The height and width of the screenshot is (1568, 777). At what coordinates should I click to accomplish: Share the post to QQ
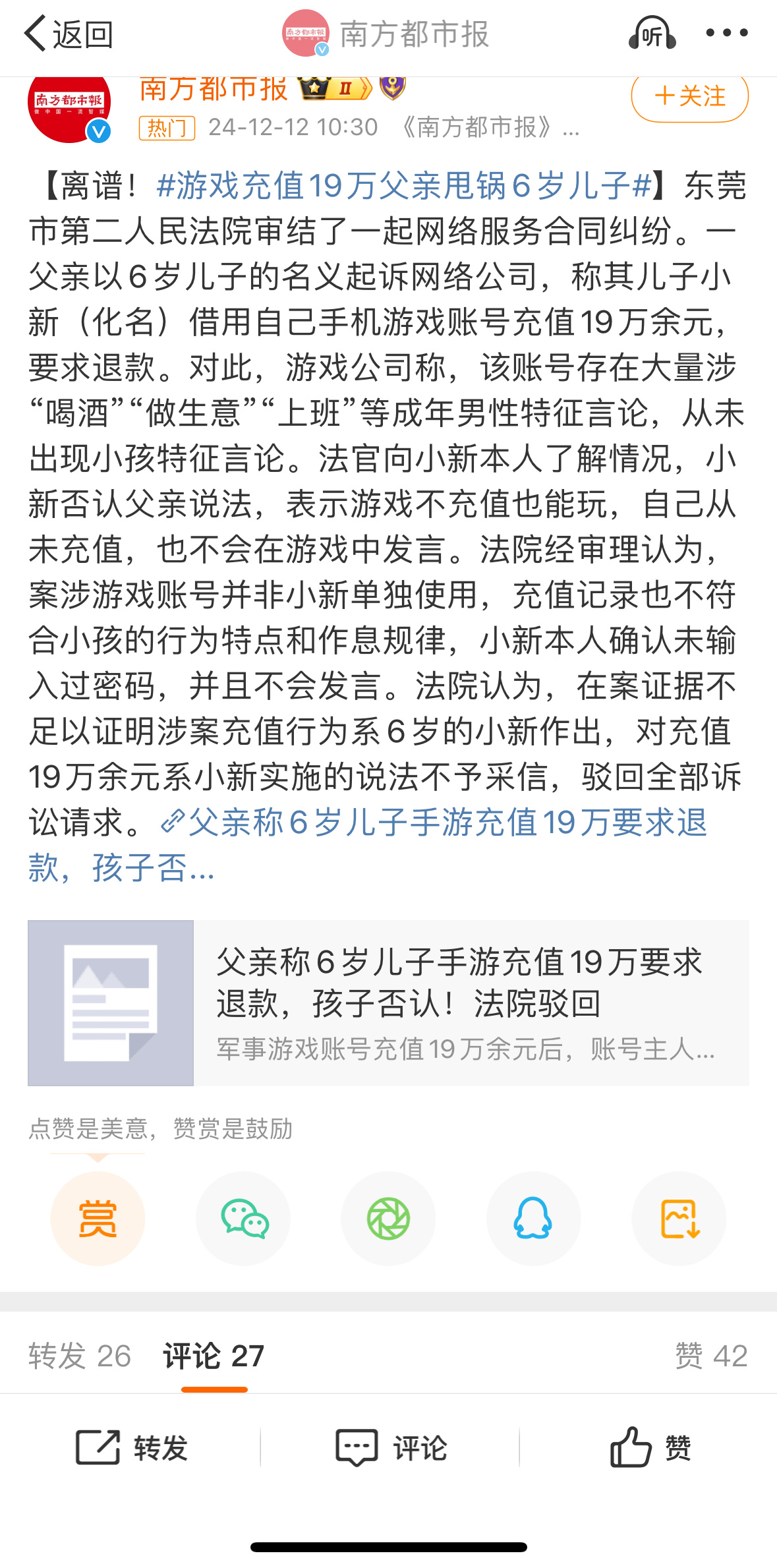click(x=533, y=1218)
